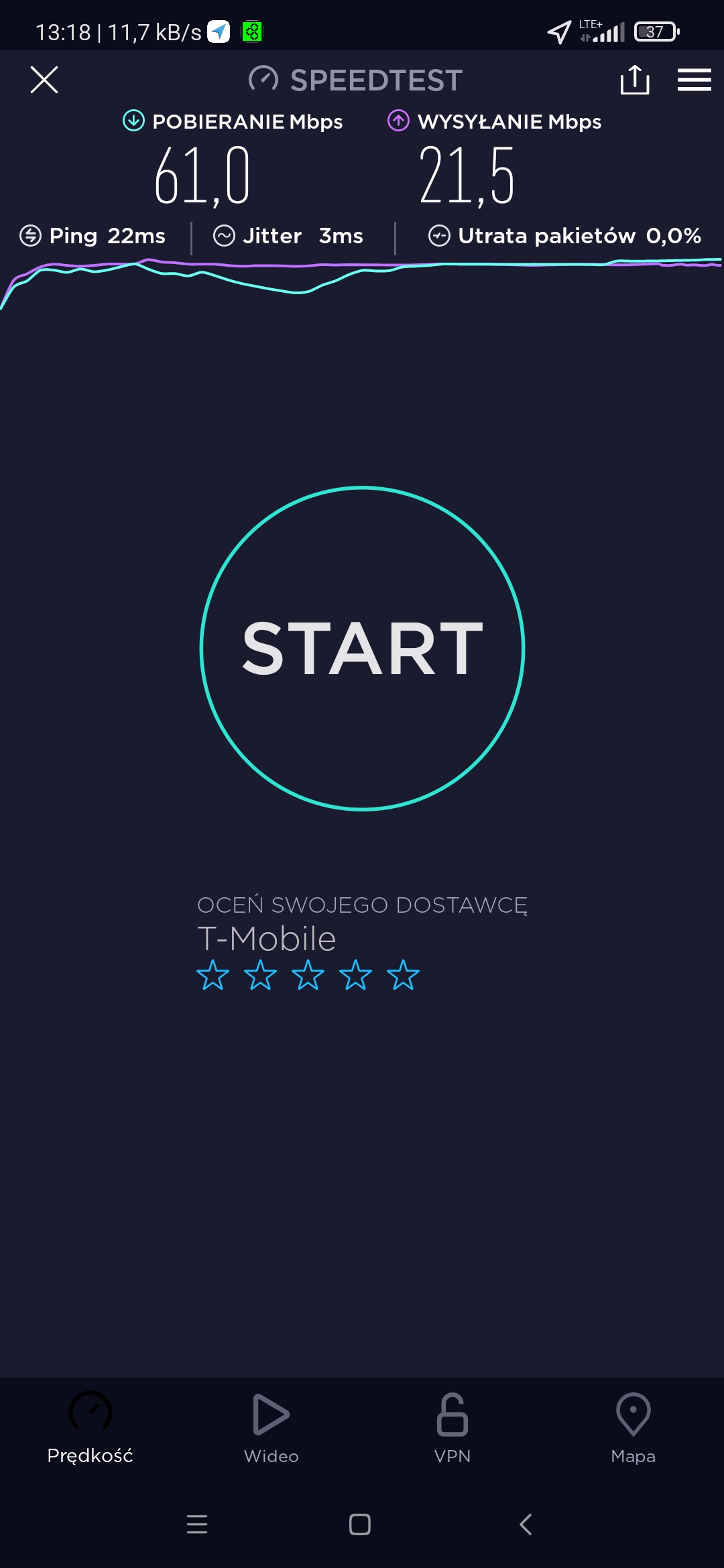The height and width of the screenshot is (1568, 724).
Task: Open the VPN tab
Action: (x=452, y=1427)
